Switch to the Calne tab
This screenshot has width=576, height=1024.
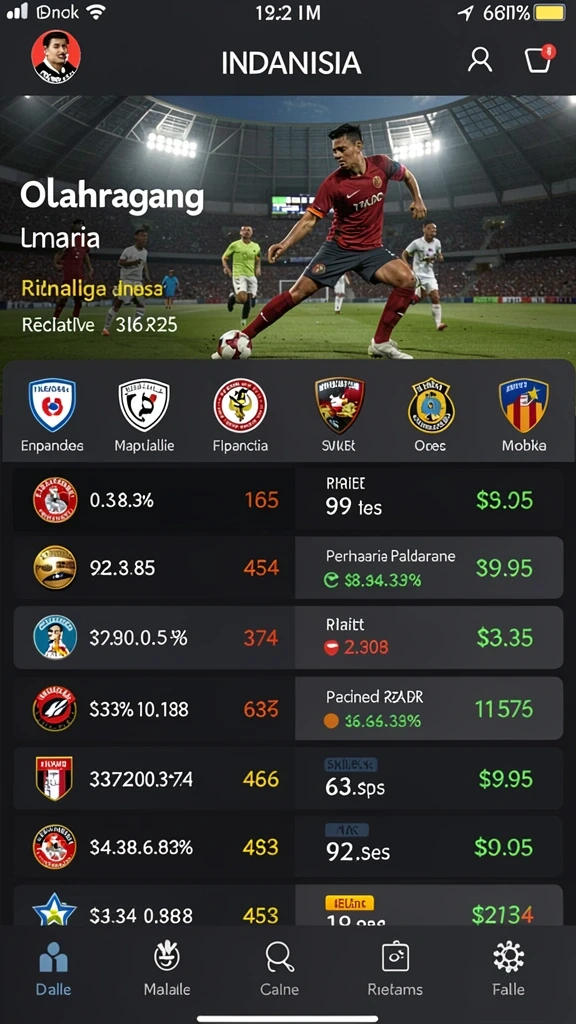[x=280, y=968]
